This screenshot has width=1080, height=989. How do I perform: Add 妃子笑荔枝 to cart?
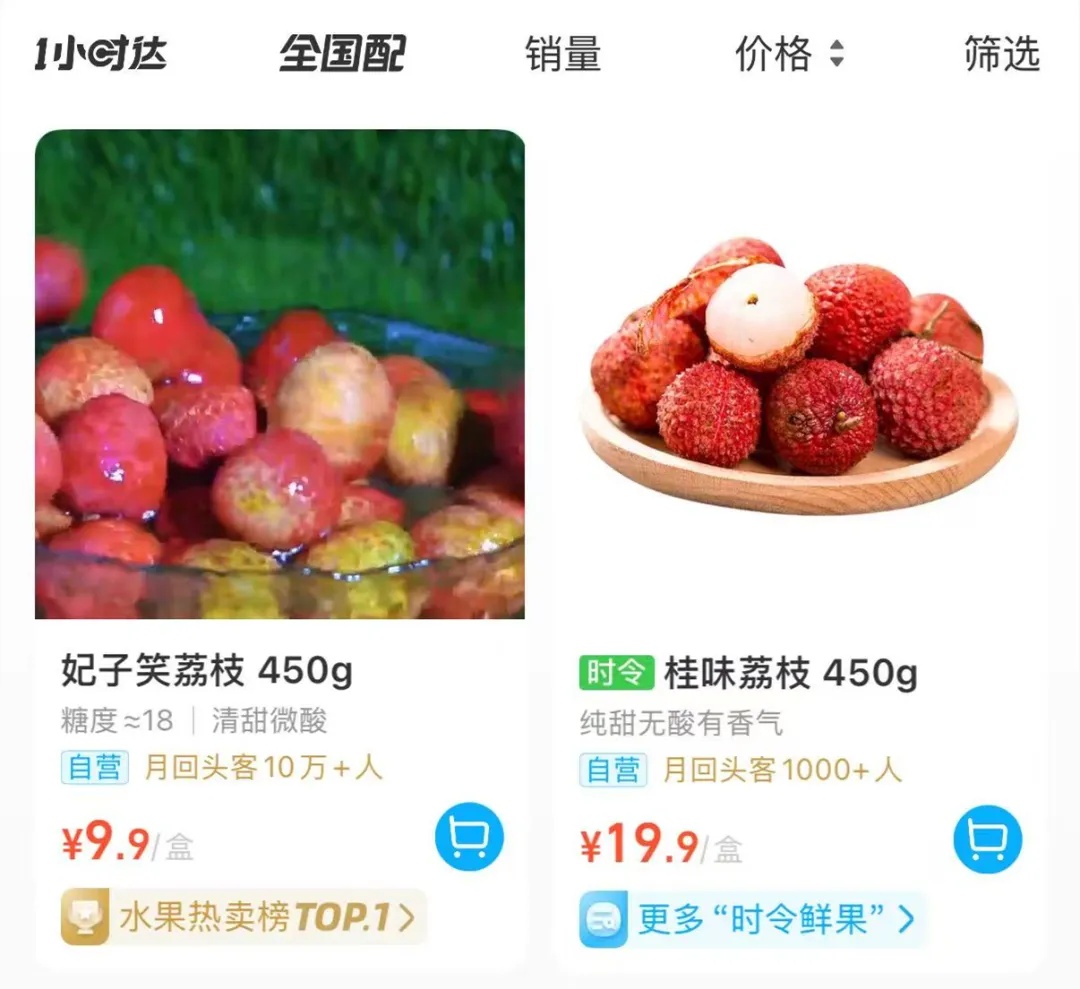click(x=469, y=836)
